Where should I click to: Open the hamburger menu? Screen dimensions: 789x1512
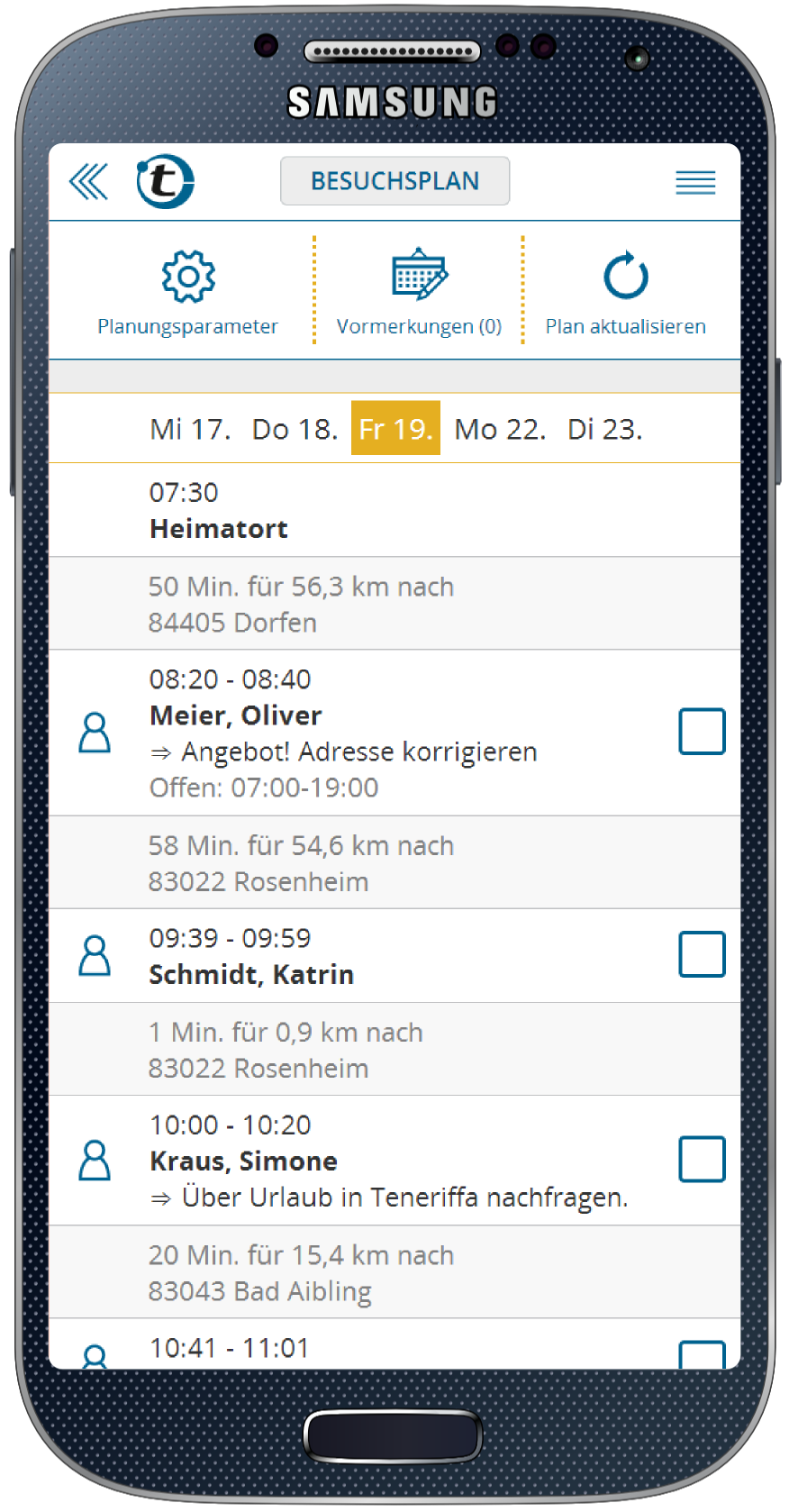click(x=695, y=183)
